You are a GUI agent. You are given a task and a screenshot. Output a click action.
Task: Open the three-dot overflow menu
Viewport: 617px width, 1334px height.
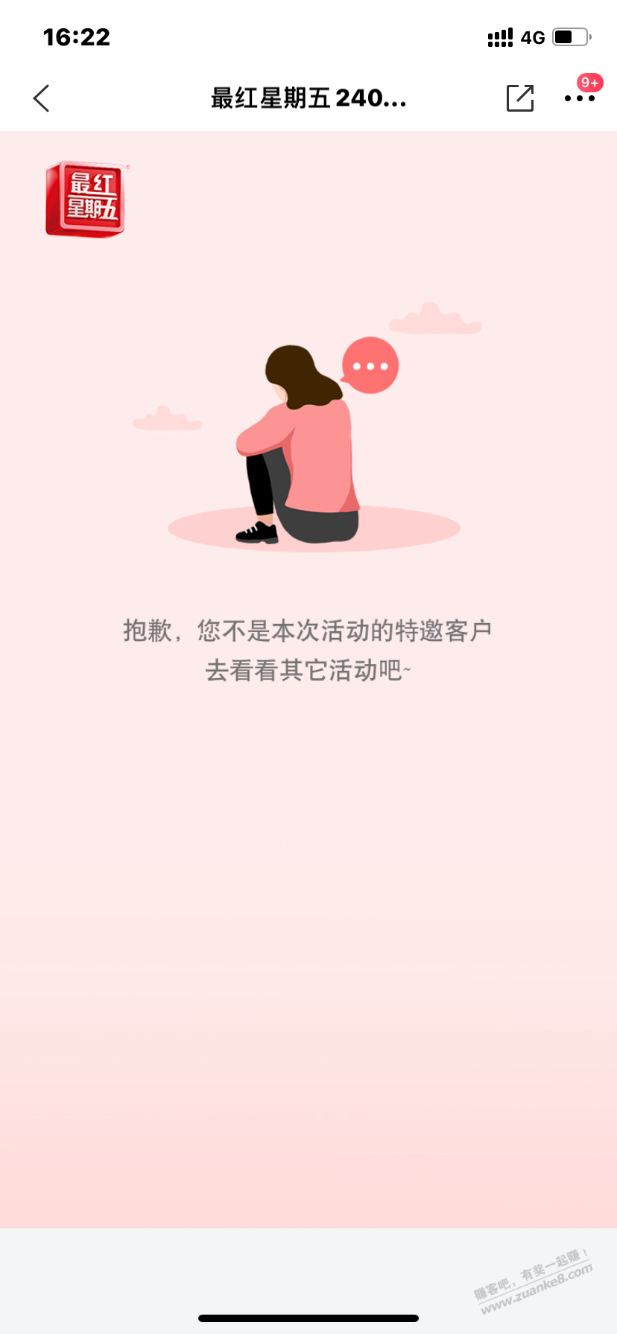tap(579, 98)
